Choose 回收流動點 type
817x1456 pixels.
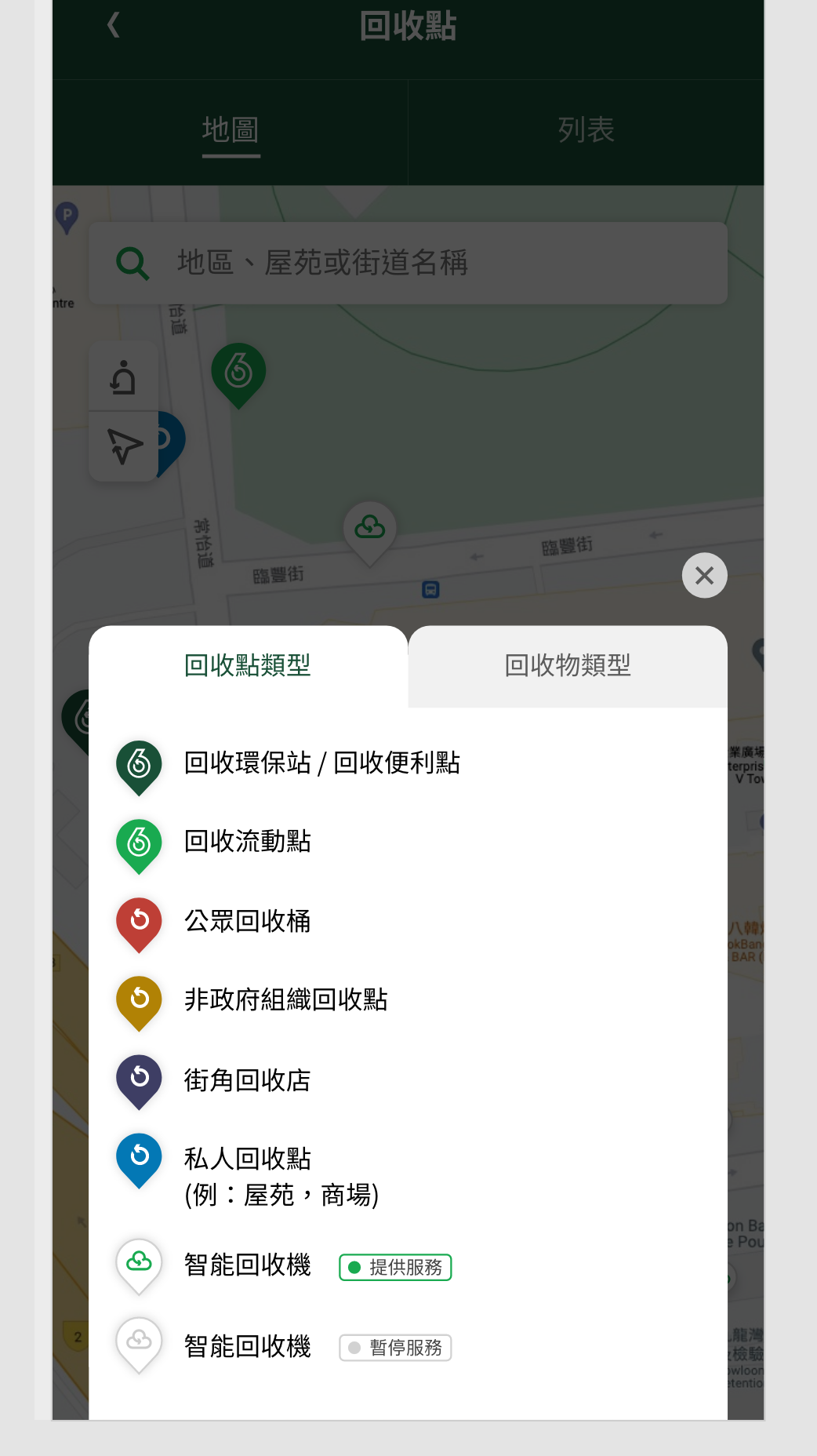click(x=248, y=842)
